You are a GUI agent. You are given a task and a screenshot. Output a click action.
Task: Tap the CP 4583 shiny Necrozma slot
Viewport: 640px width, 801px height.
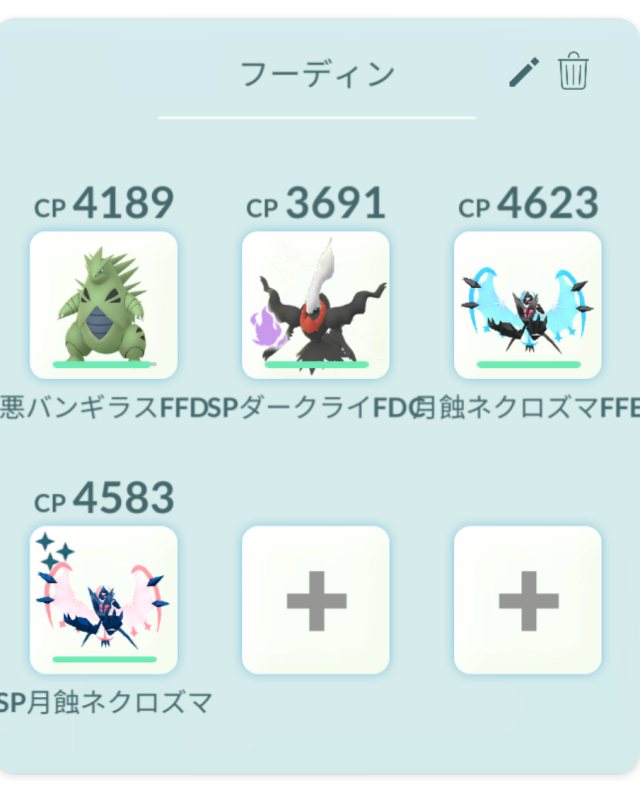pyautogui.click(x=104, y=600)
